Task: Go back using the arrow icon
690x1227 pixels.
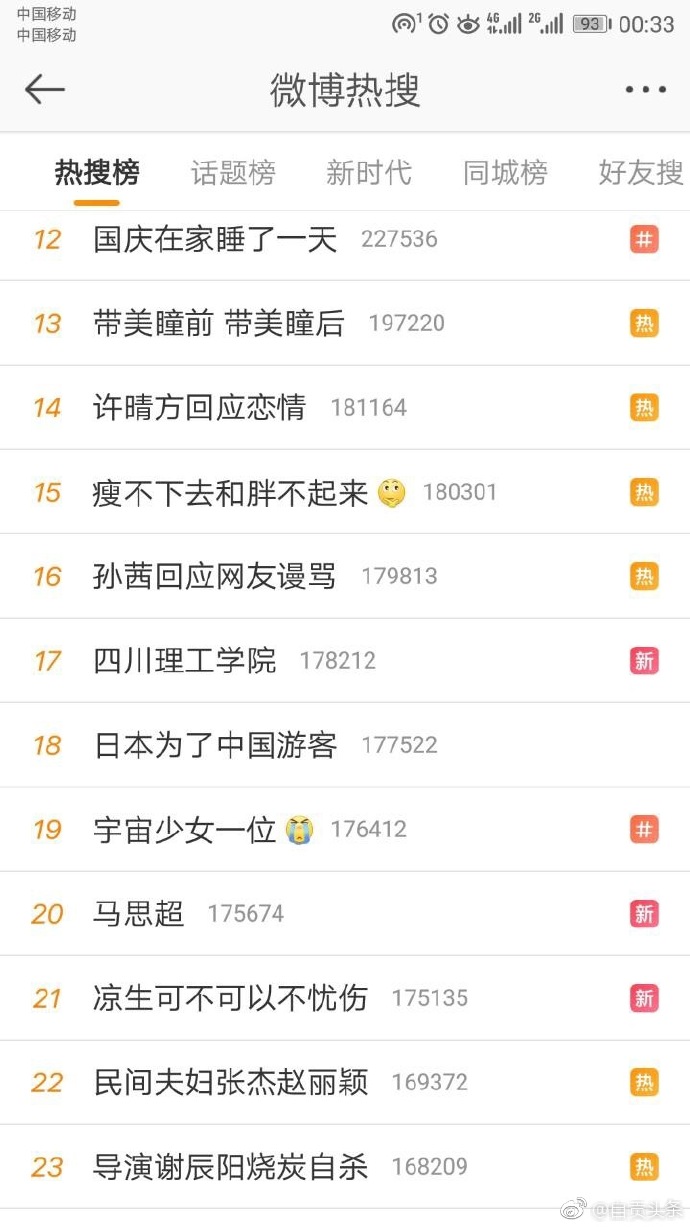Action: tap(44, 90)
